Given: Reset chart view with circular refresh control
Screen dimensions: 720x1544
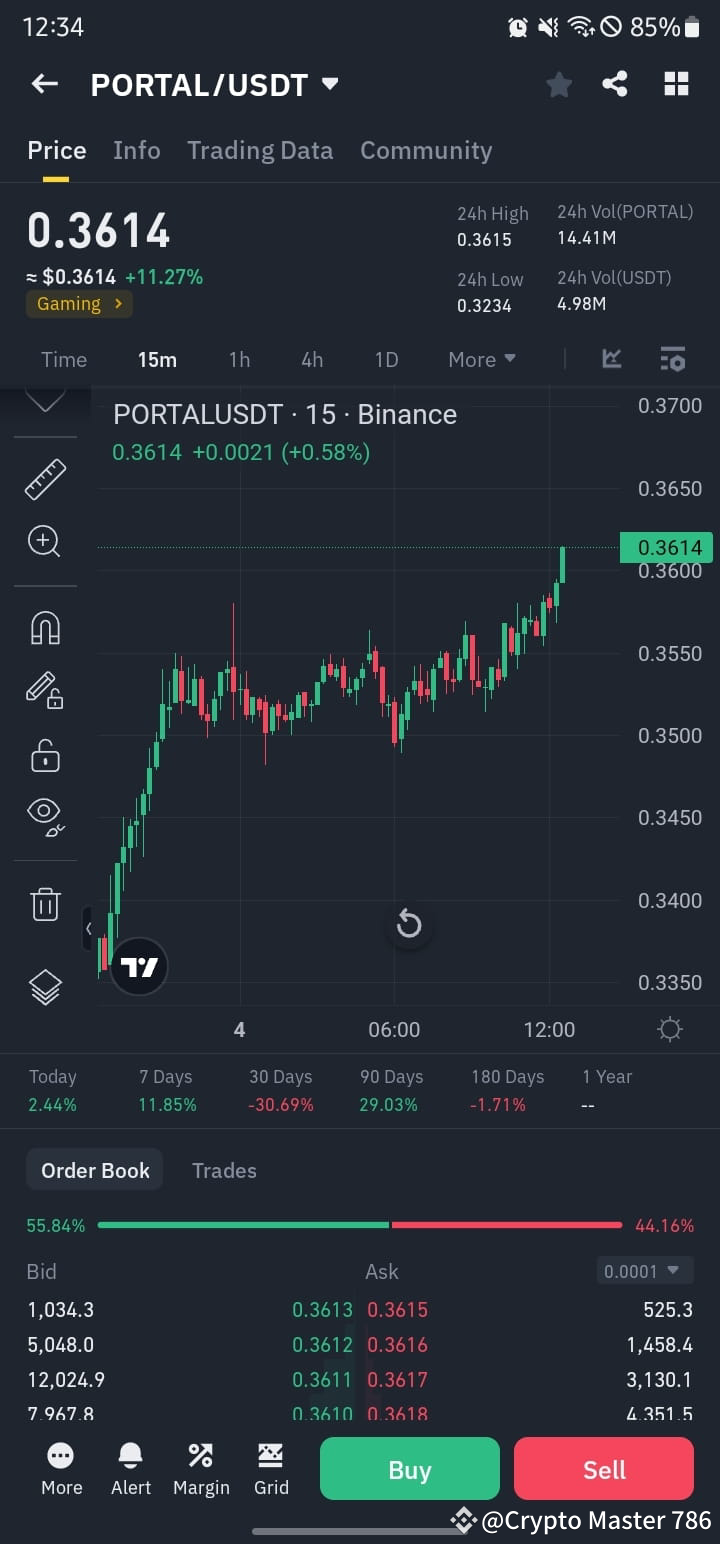Looking at the screenshot, I should (x=409, y=924).
